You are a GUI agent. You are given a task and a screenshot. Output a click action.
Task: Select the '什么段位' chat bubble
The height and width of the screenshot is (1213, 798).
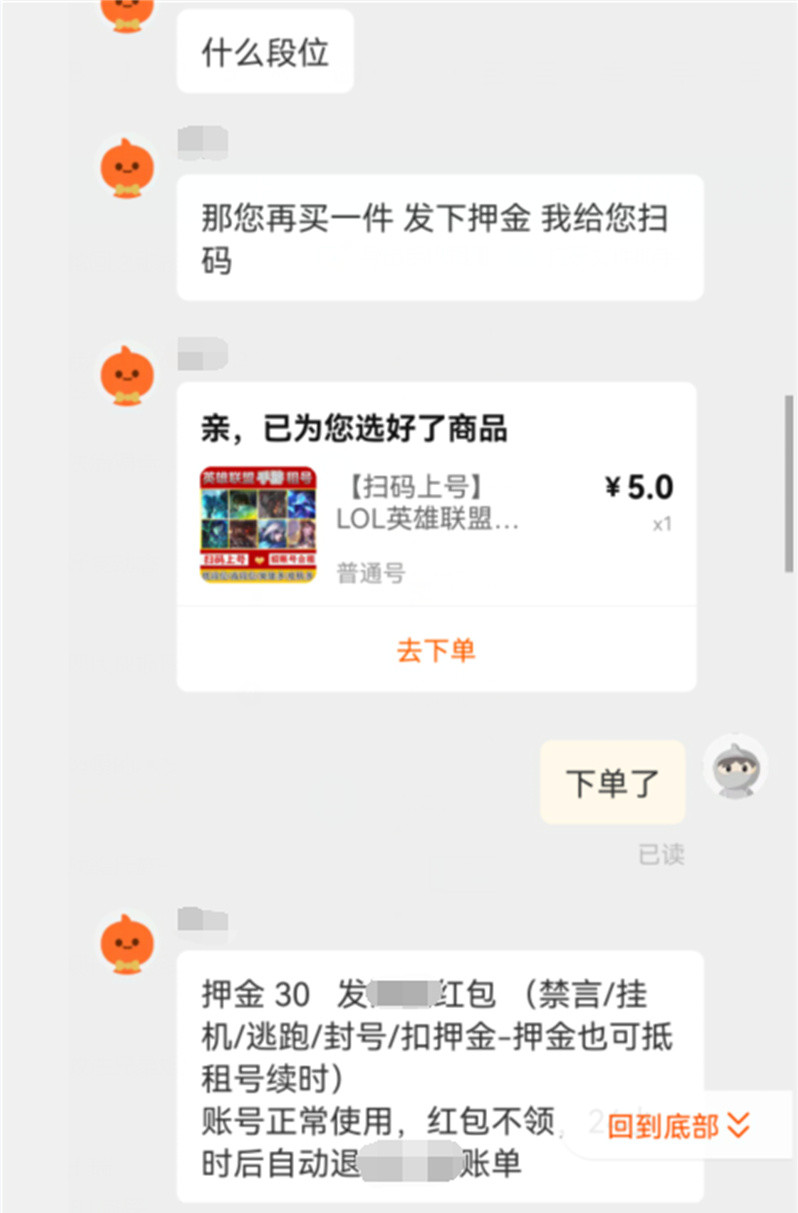coord(263,51)
